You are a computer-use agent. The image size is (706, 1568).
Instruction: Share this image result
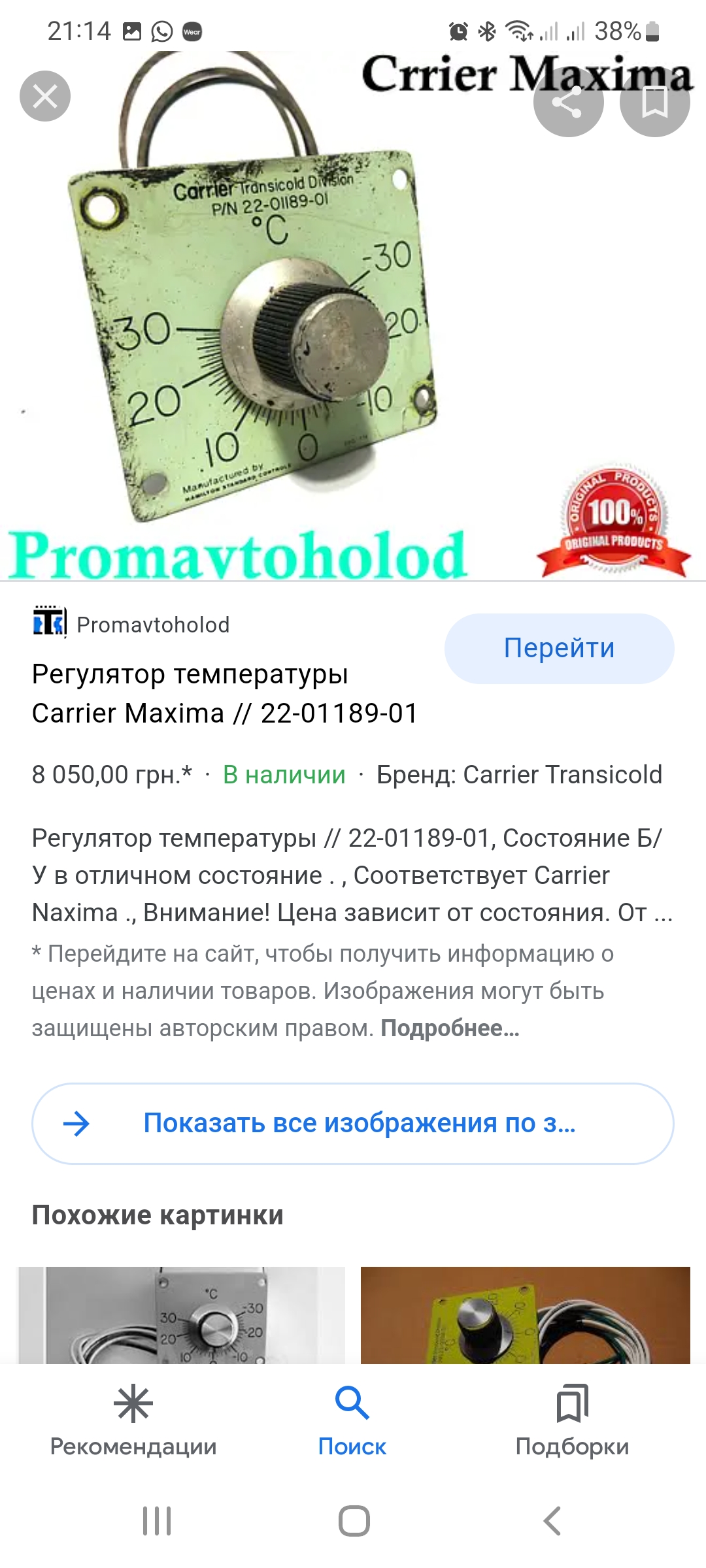point(568,102)
